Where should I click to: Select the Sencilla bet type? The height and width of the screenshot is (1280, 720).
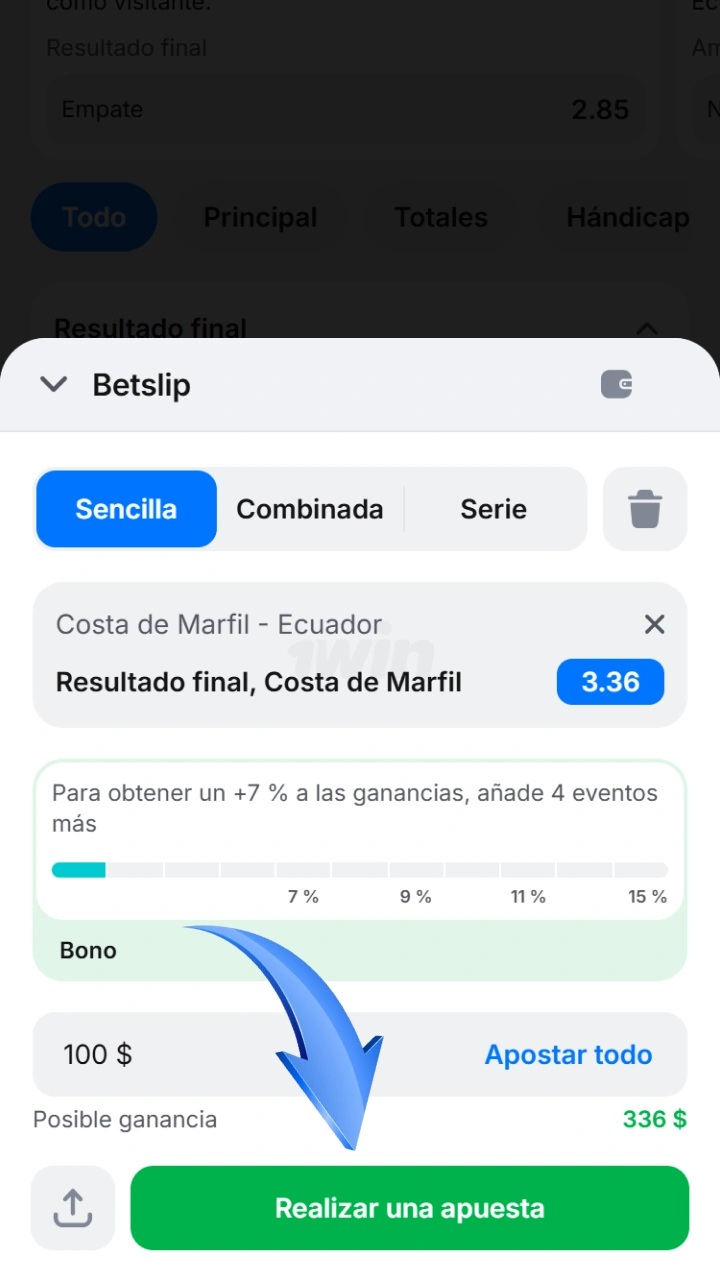(x=126, y=509)
